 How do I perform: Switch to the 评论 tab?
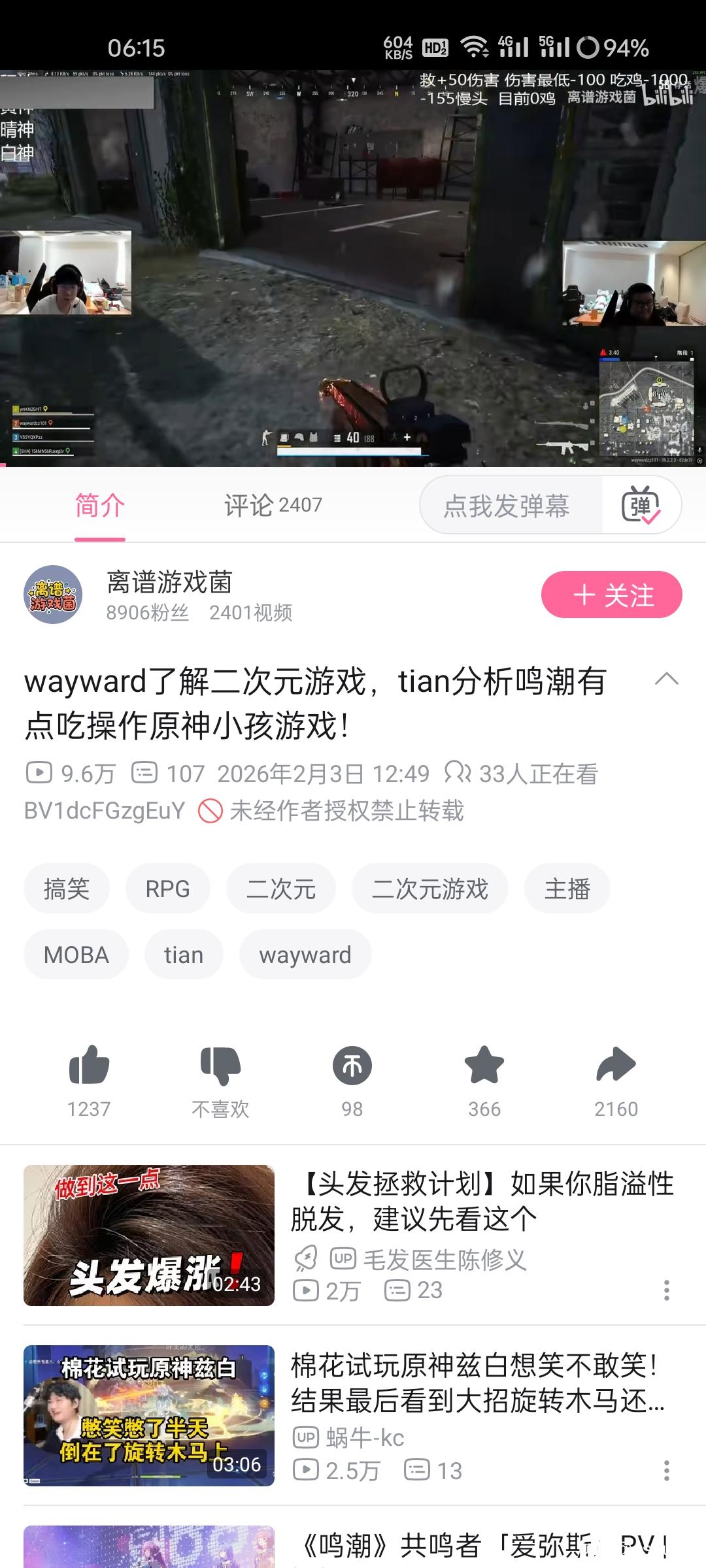pos(273,505)
